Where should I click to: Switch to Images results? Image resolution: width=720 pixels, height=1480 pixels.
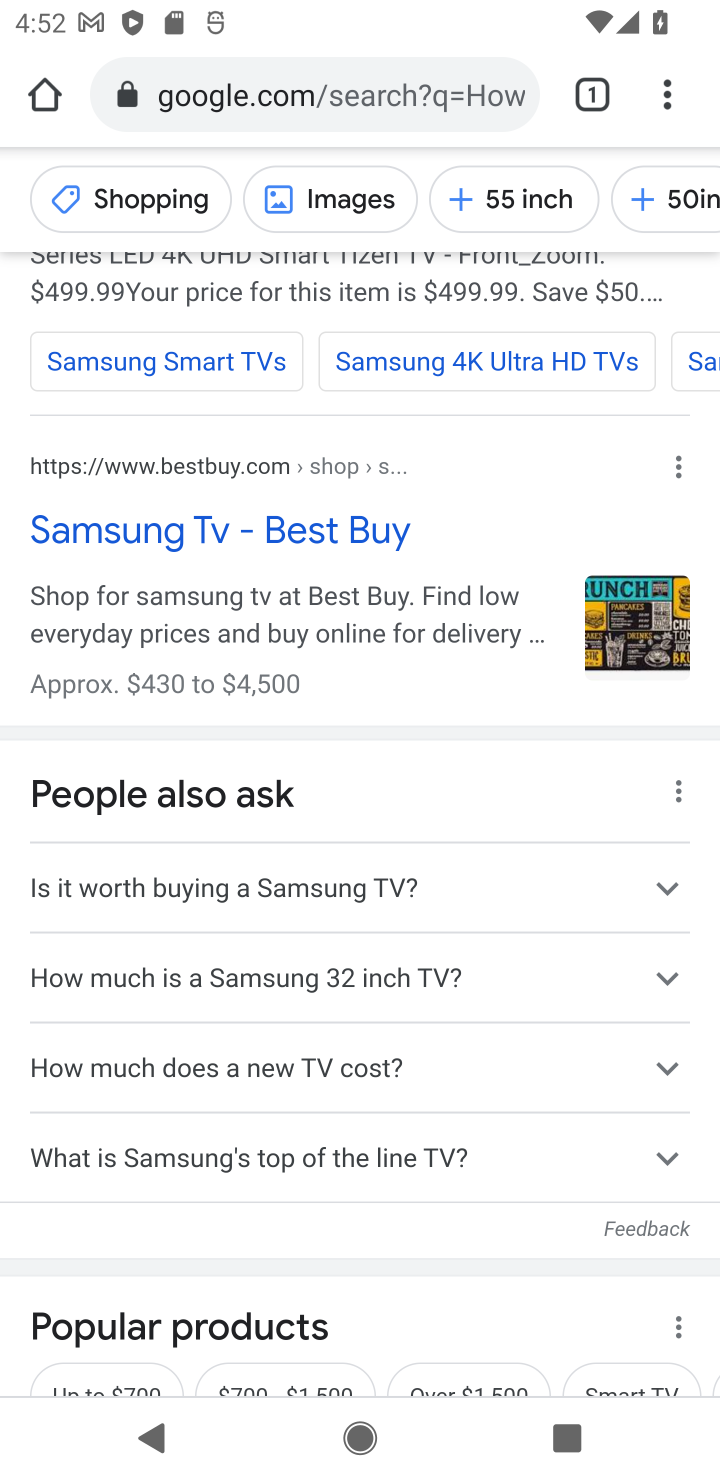tap(331, 200)
